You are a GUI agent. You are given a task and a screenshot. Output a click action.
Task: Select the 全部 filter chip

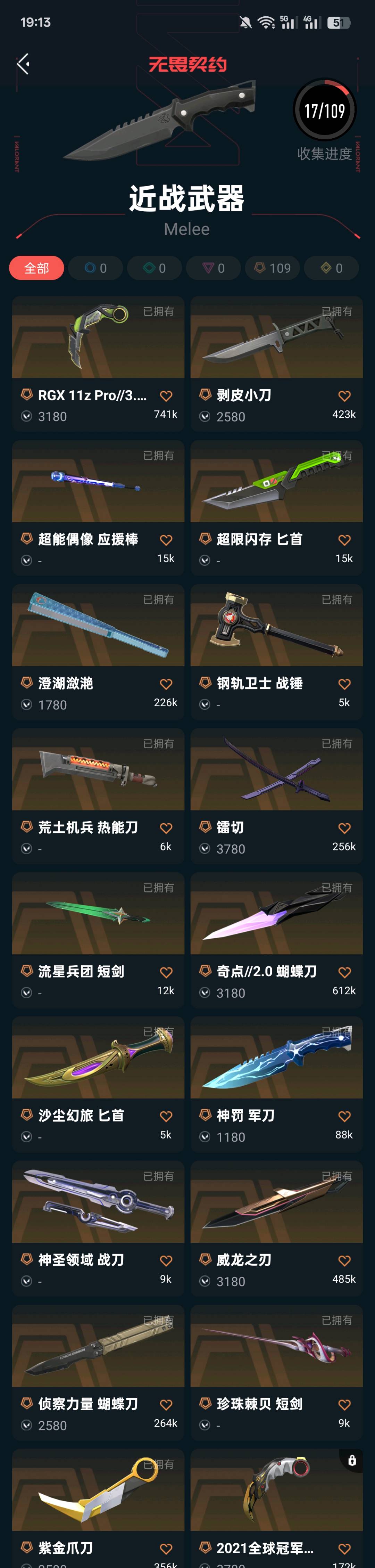pyautogui.click(x=36, y=268)
